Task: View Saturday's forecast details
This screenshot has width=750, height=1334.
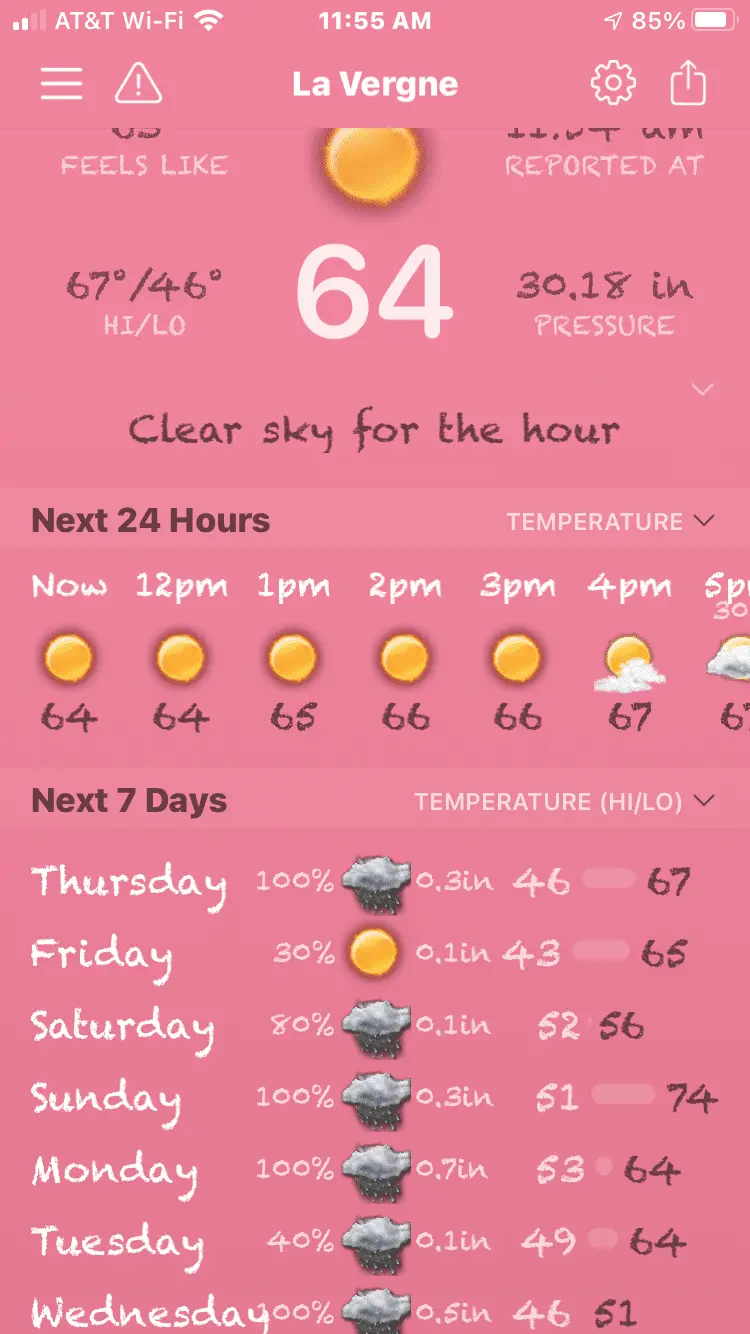Action: click(375, 1026)
